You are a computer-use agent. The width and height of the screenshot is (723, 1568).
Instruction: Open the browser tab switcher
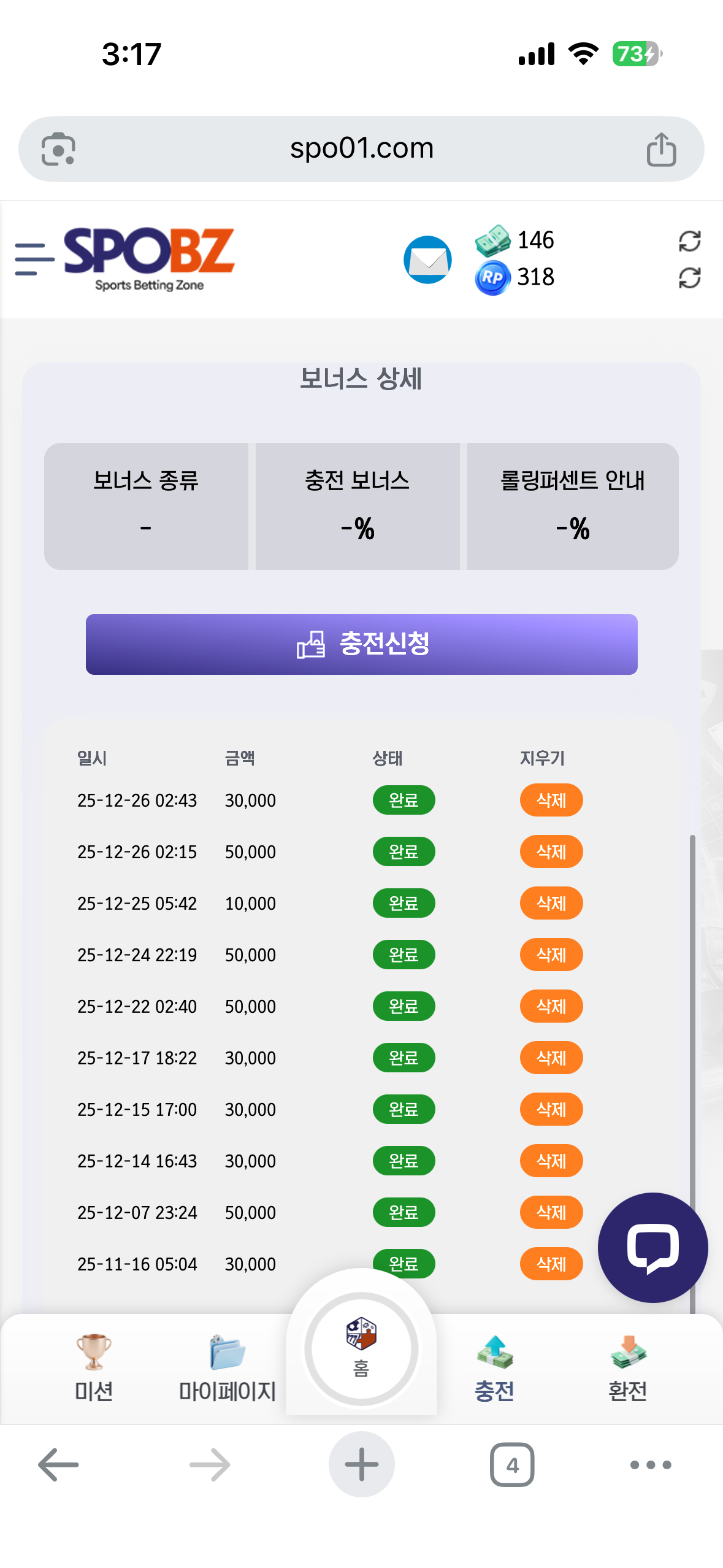(512, 1464)
